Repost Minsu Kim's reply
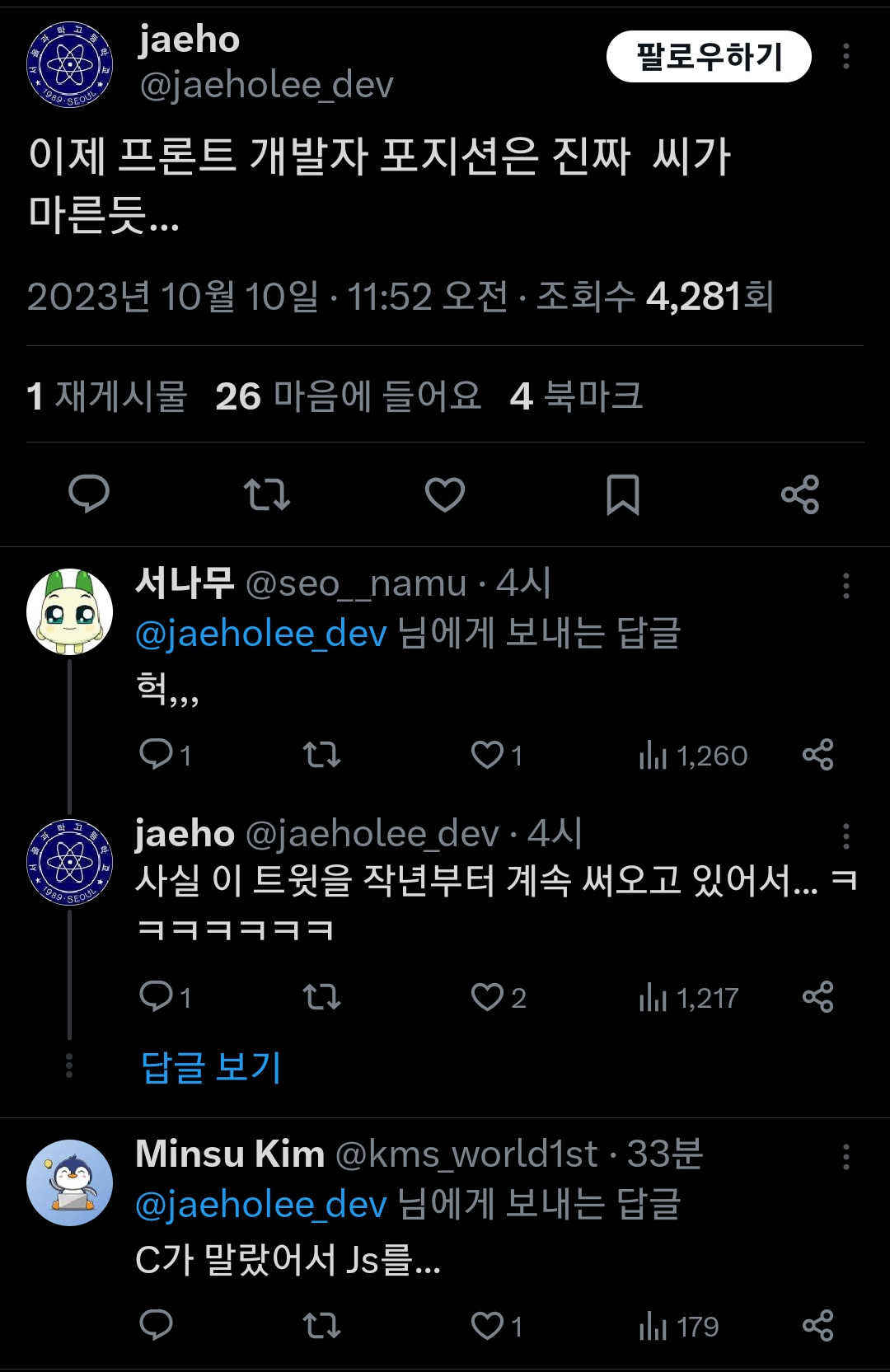The image size is (890, 1372). [x=321, y=1326]
